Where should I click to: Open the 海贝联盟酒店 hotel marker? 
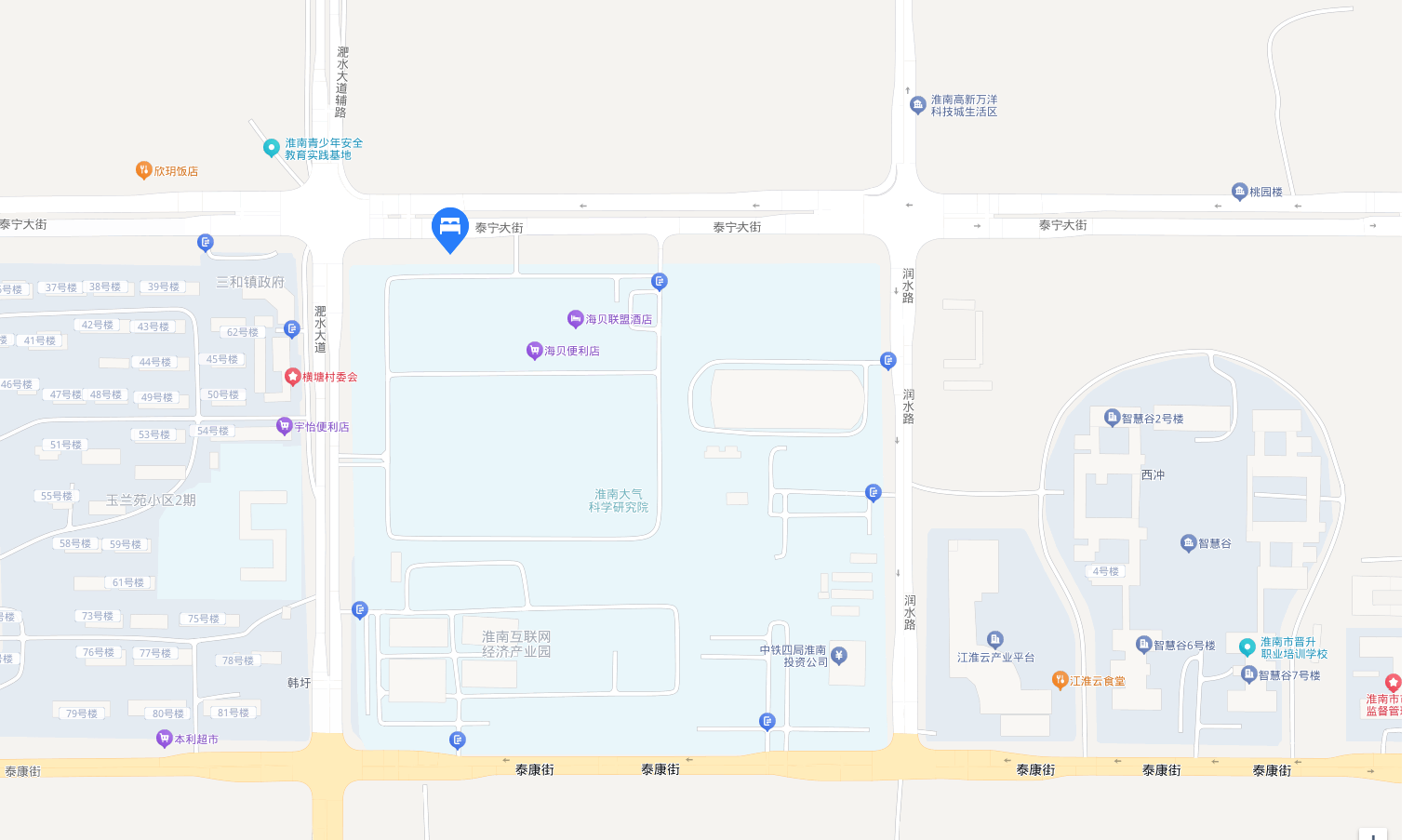[575, 319]
